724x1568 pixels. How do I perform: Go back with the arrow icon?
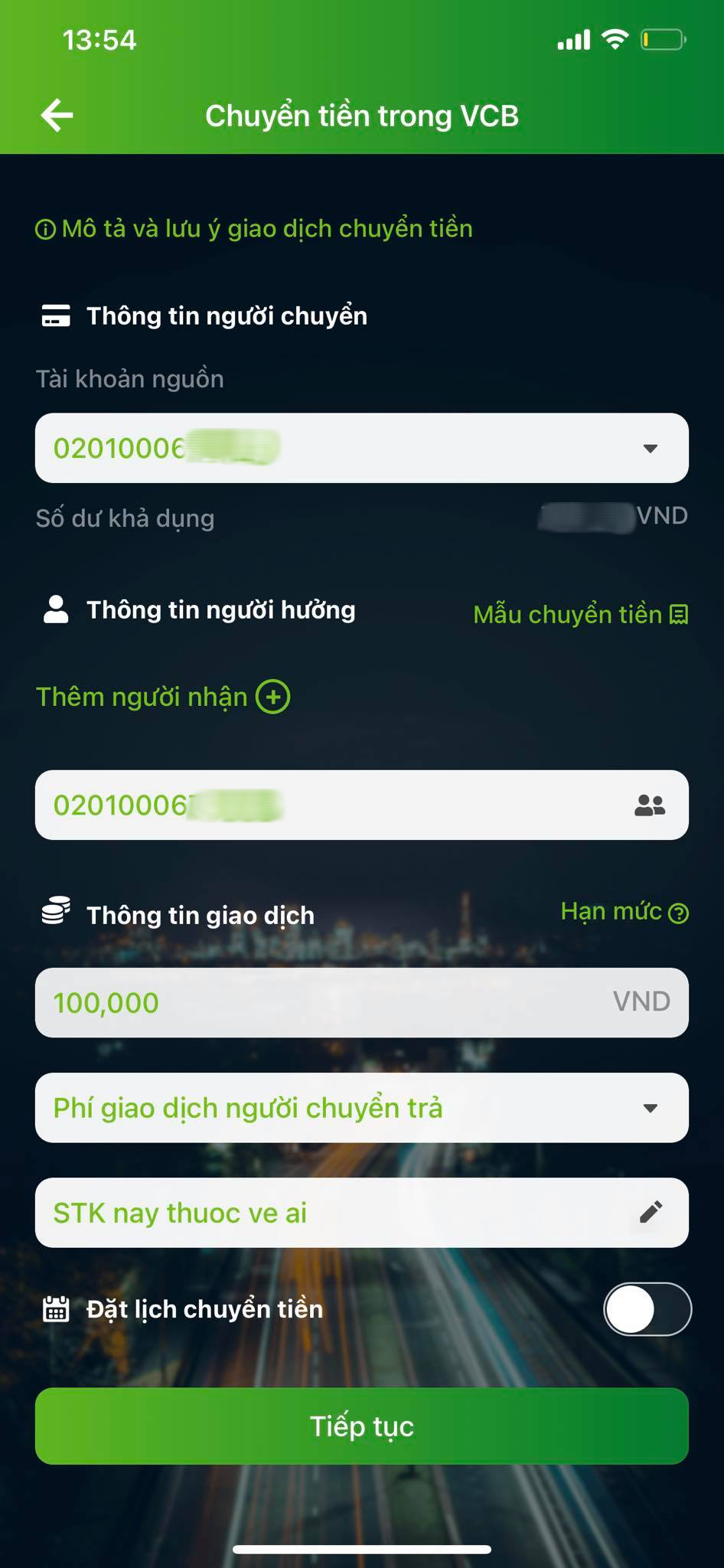(57, 116)
